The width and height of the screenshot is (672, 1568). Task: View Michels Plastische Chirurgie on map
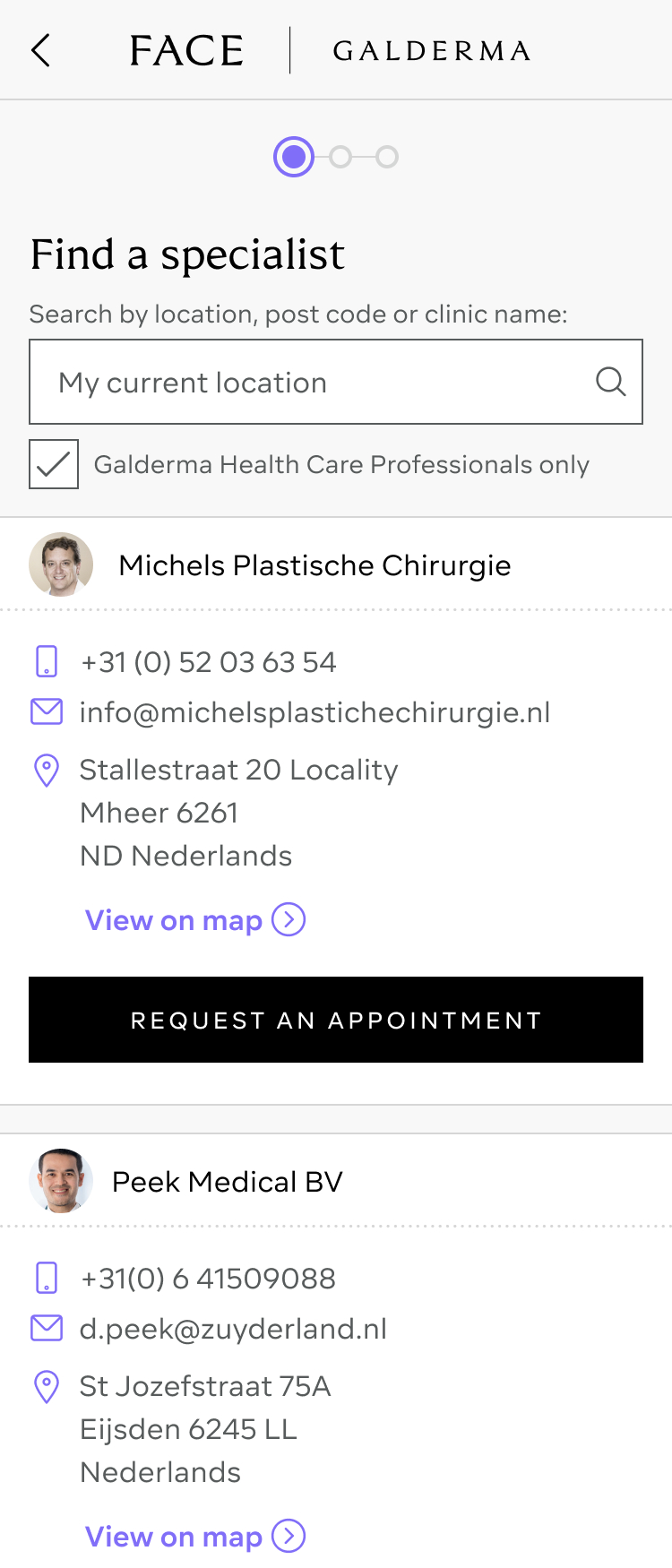(194, 920)
